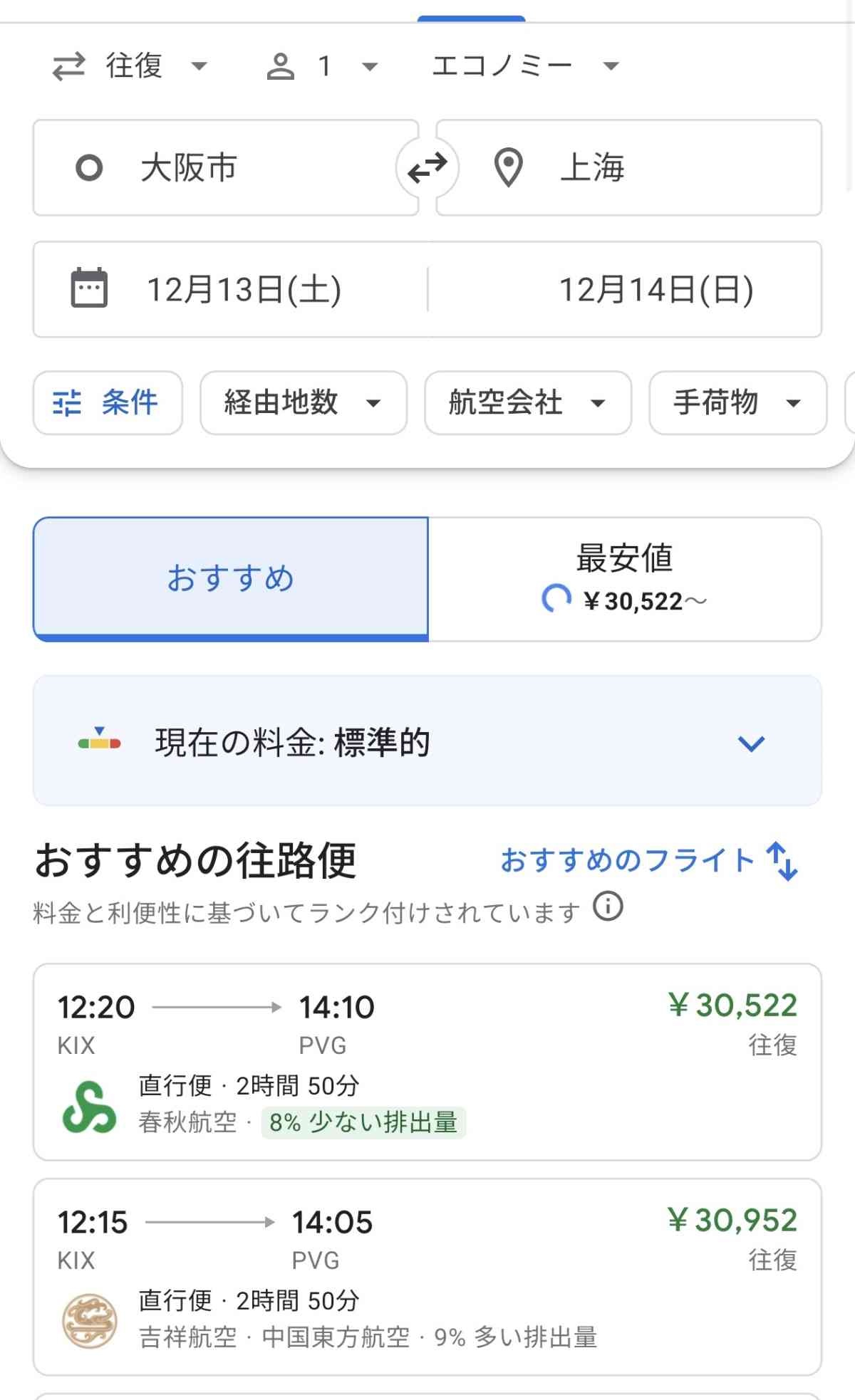Change return date 12月14日(日)
Image resolution: width=855 pixels, height=1400 pixels.
[x=655, y=290]
